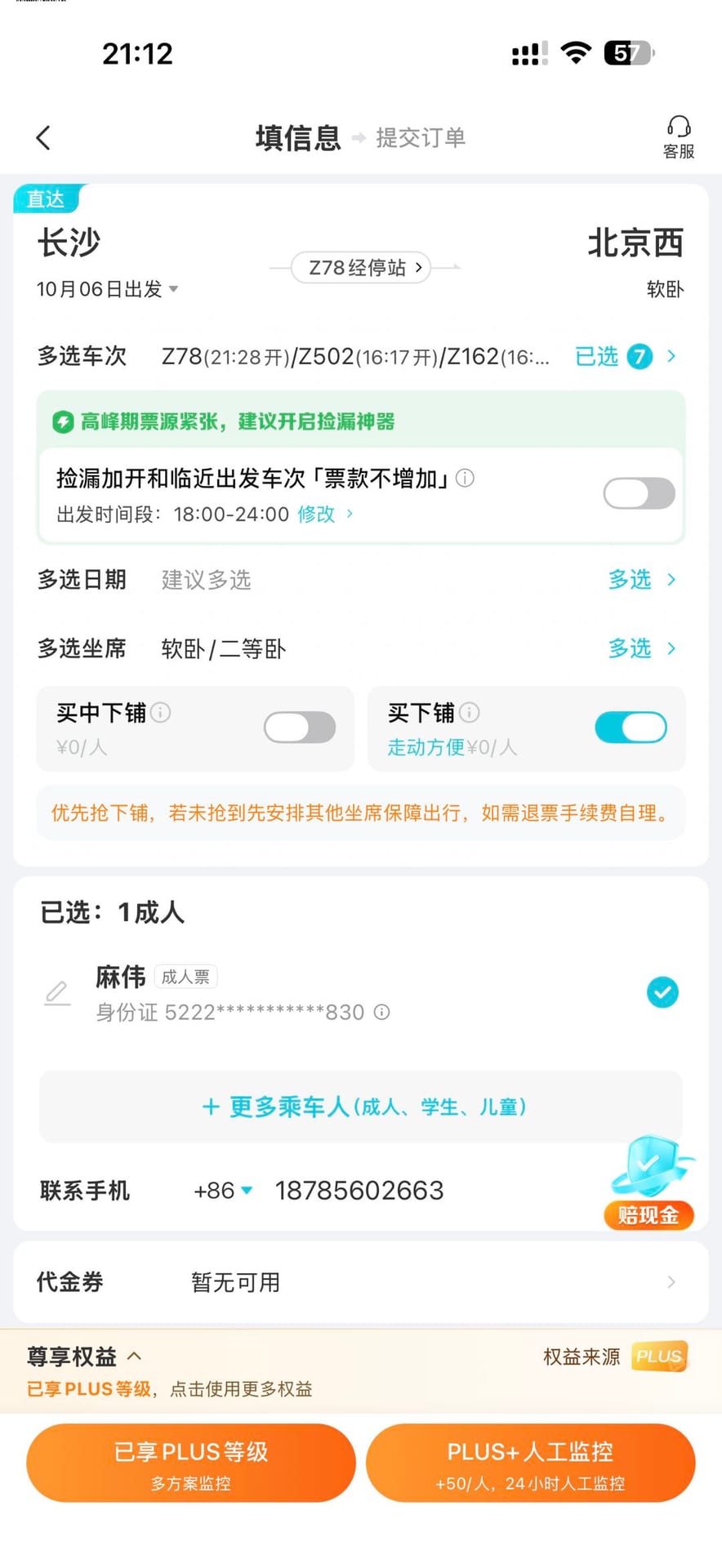Enable the 捡漏加开 ticket toggle
722x1568 pixels.
click(639, 493)
